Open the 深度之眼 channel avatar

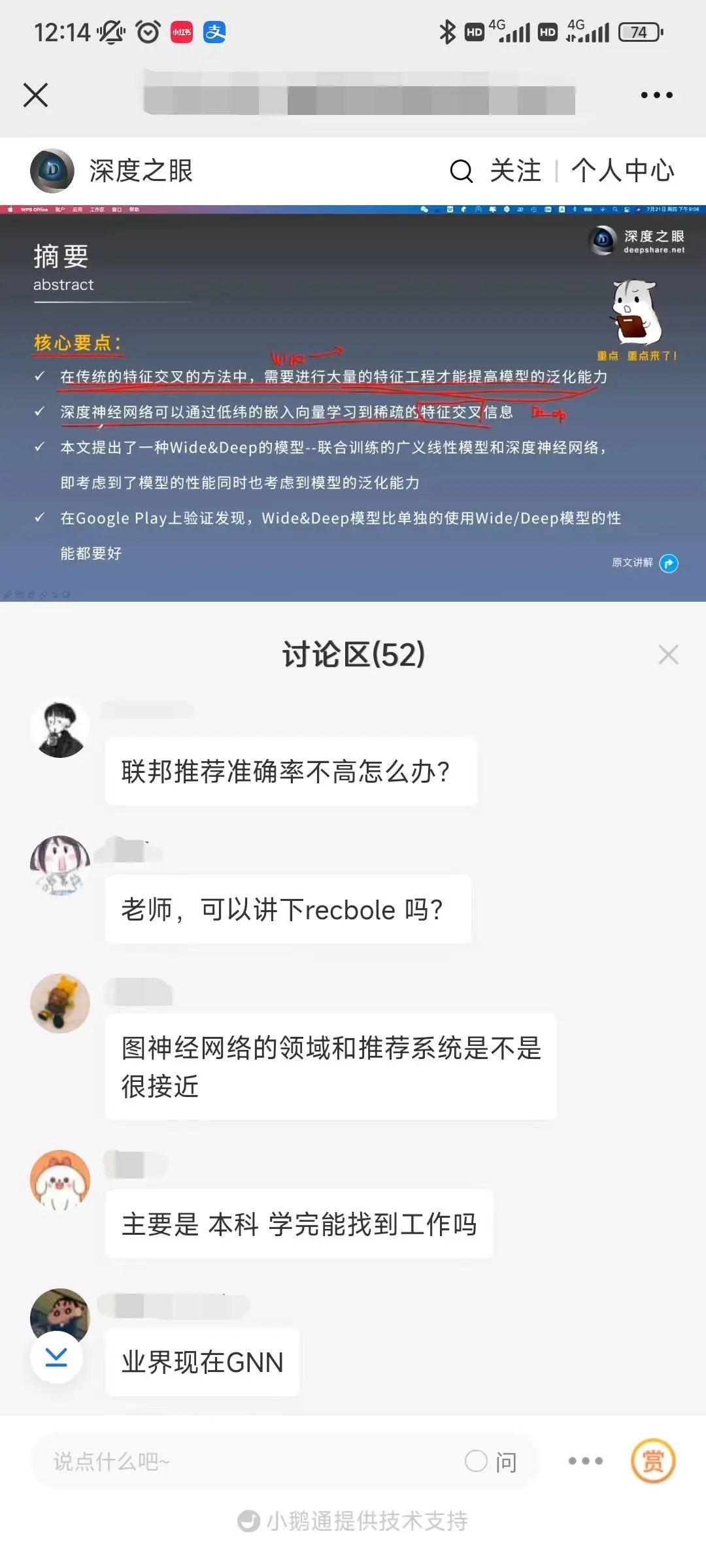pos(52,171)
